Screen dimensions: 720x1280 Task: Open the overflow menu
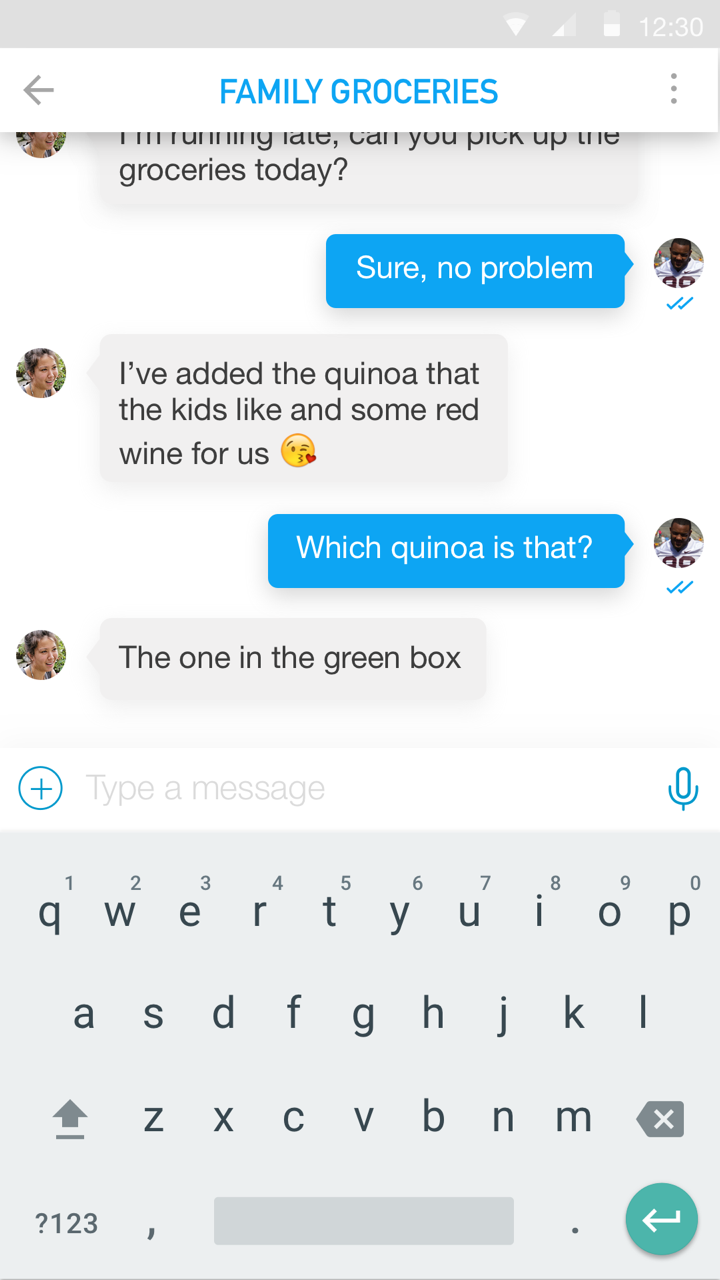(674, 90)
